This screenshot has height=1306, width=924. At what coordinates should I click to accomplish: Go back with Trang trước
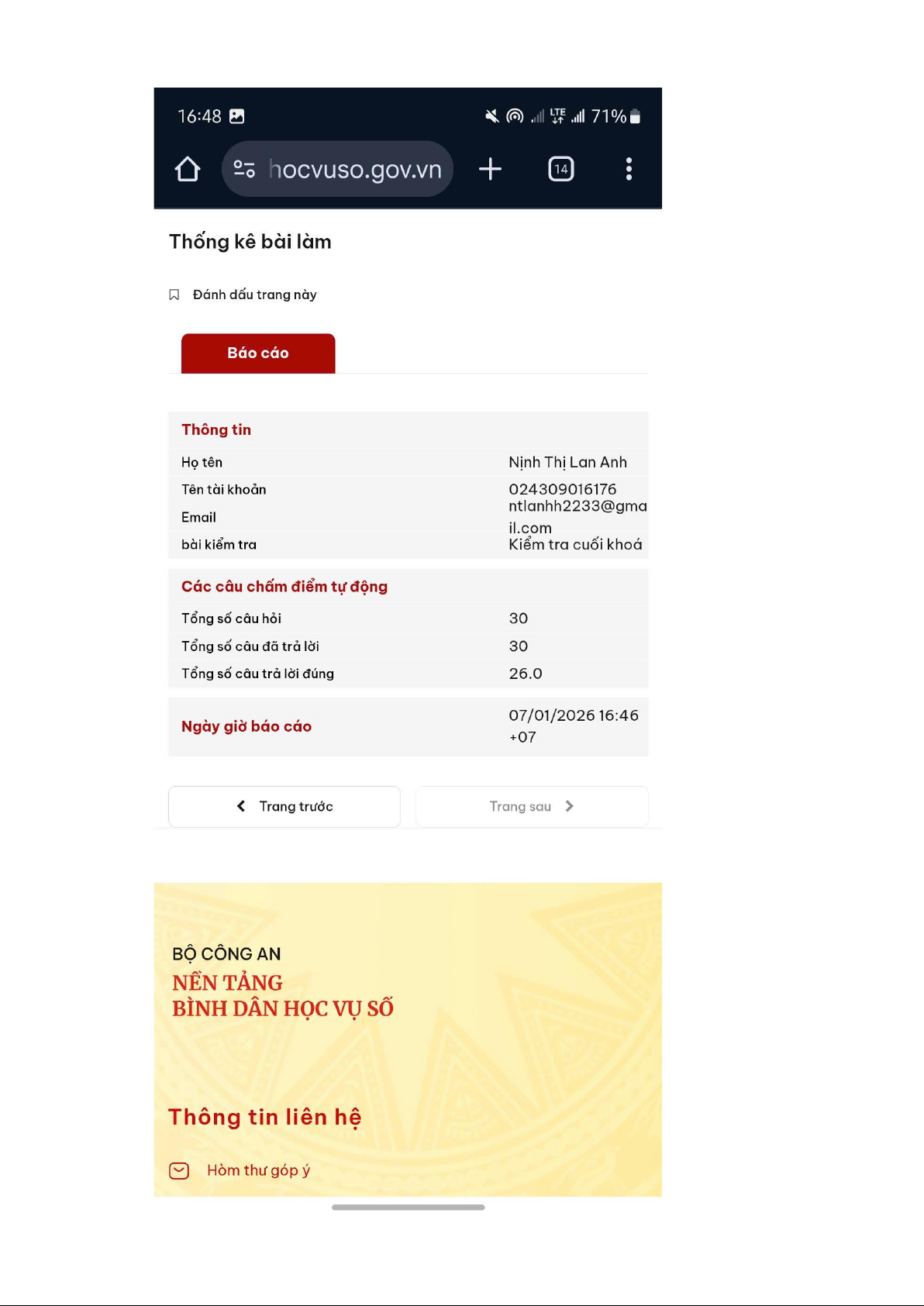[284, 807]
